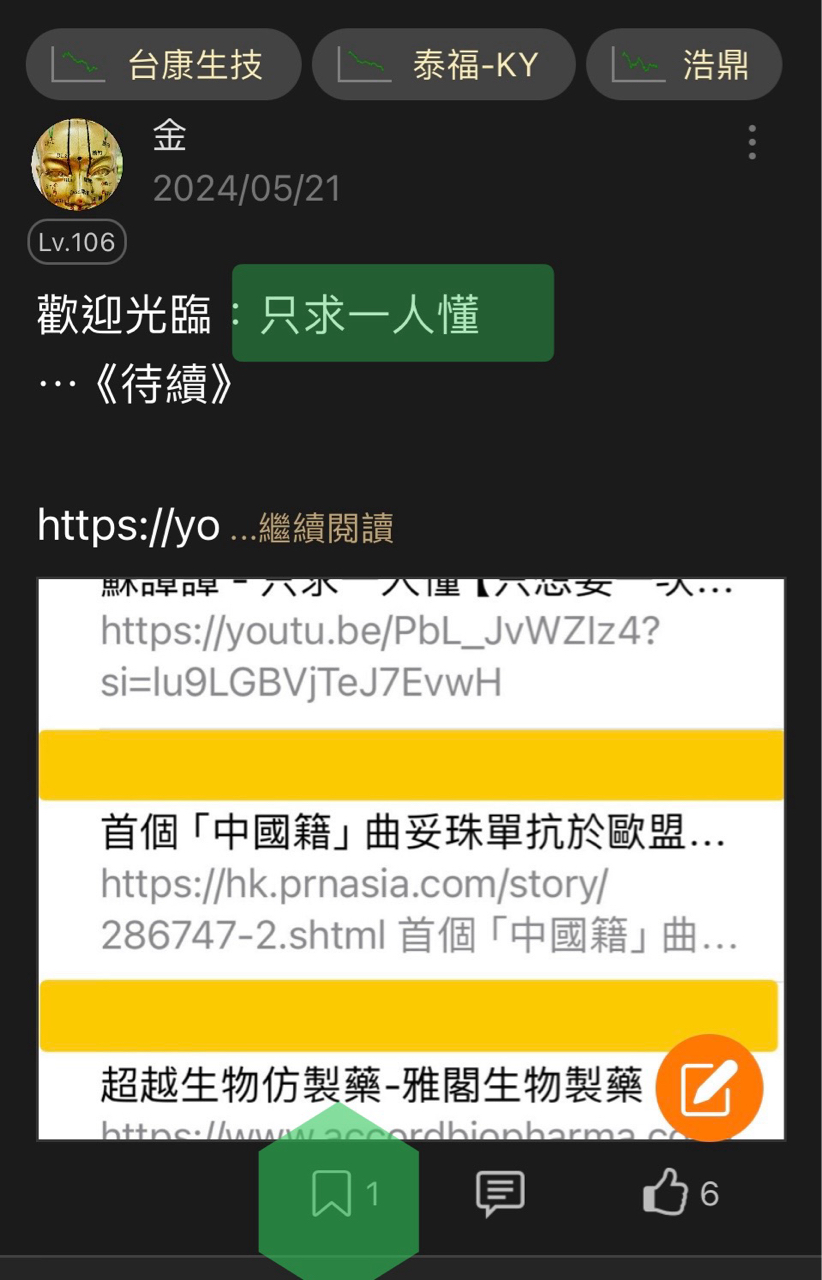This screenshot has width=822, height=1280.
Task: Select the 台康生技 stock tag
Action: (x=163, y=63)
